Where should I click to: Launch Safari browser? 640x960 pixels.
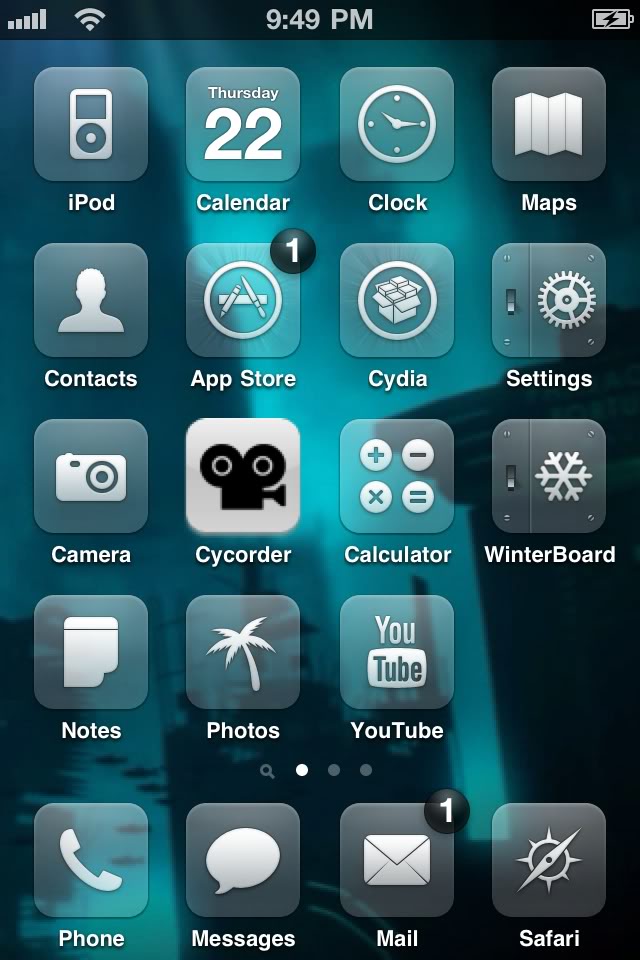pos(549,860)
